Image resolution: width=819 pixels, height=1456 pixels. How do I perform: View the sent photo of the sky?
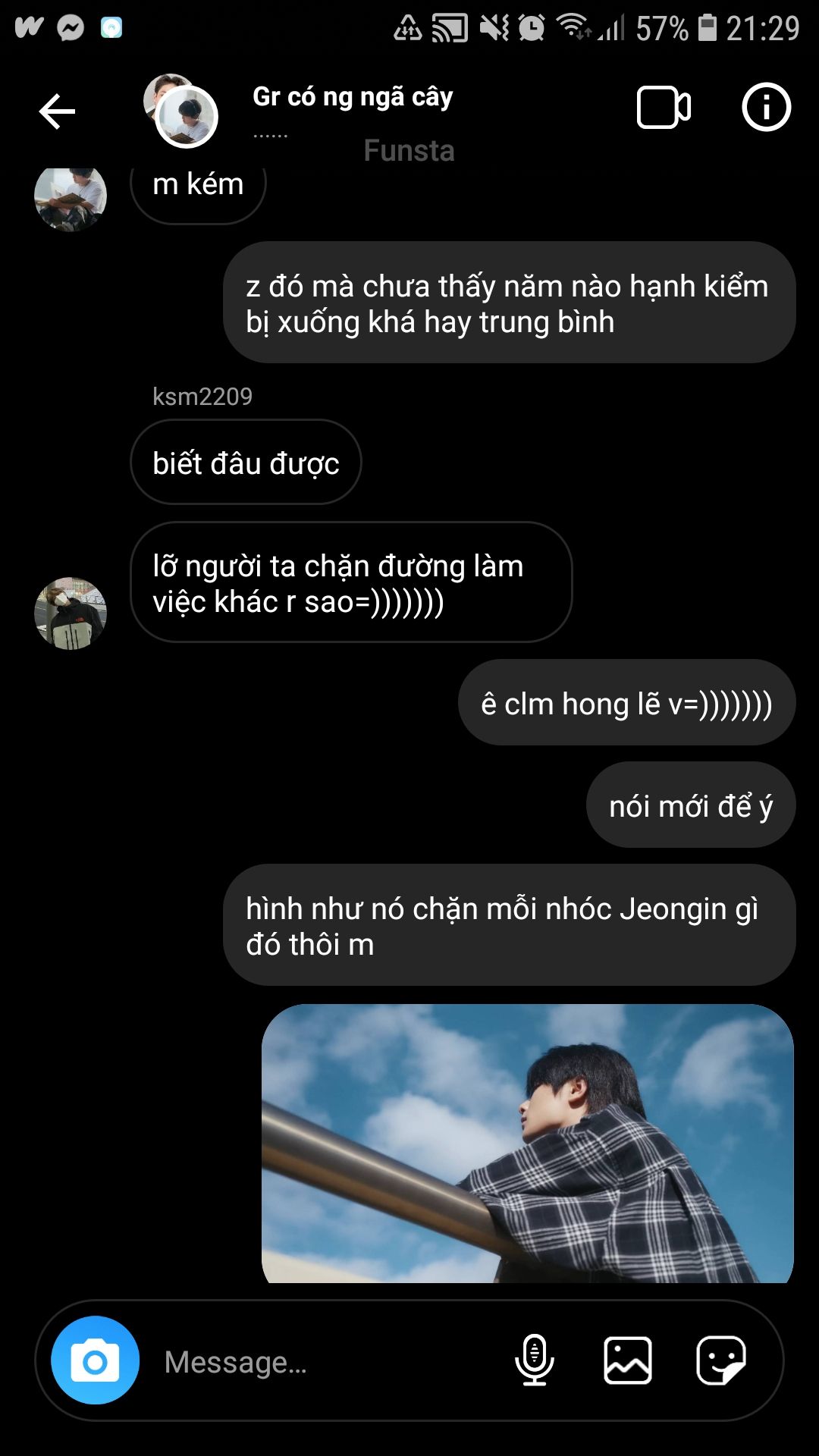(x=527, y=1144)
